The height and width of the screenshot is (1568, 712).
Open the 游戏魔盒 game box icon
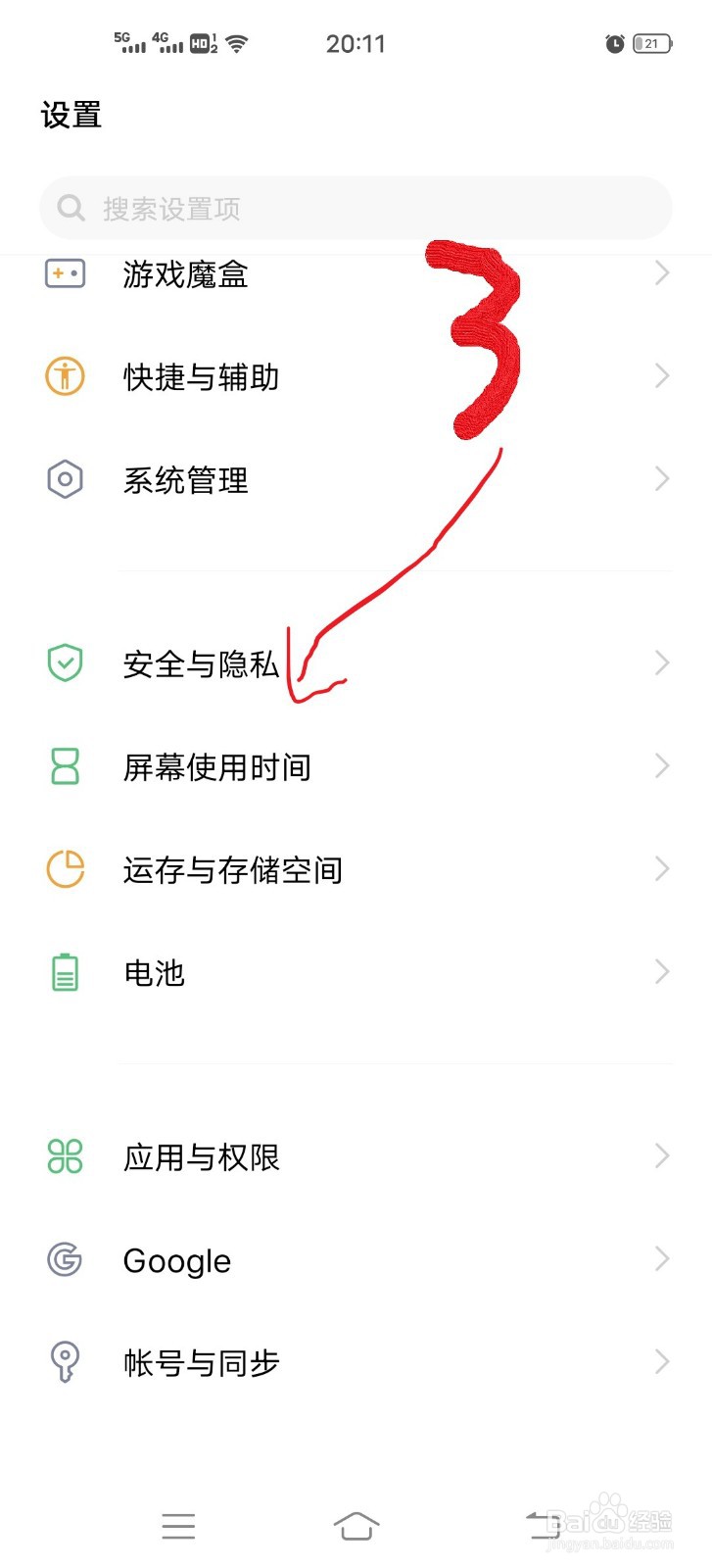click(65, 274)
